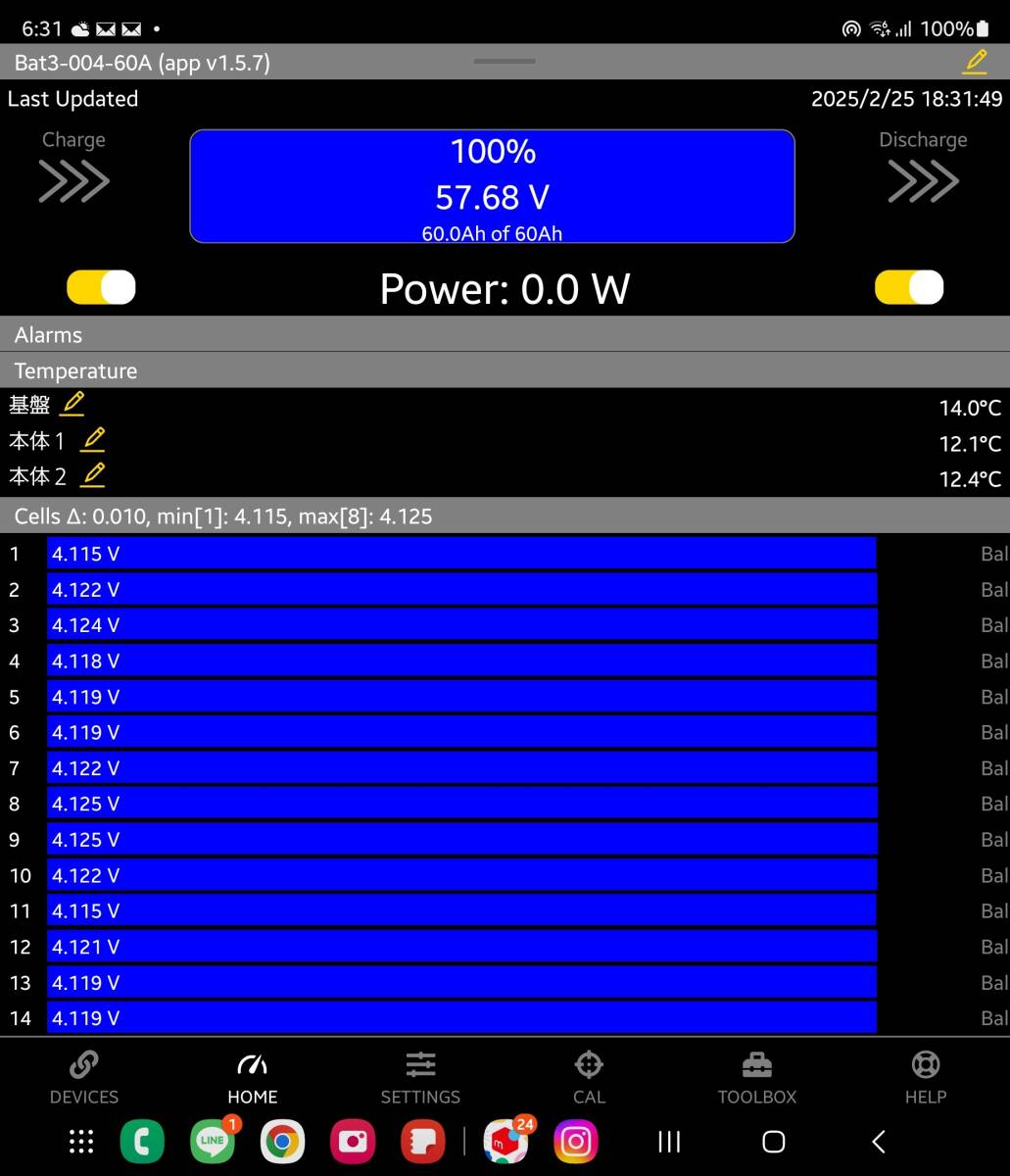Image resolution: width=1010 pixels, height=1176 pixels.
Task: Open the app drawer grid
Action: (81, 1142)
